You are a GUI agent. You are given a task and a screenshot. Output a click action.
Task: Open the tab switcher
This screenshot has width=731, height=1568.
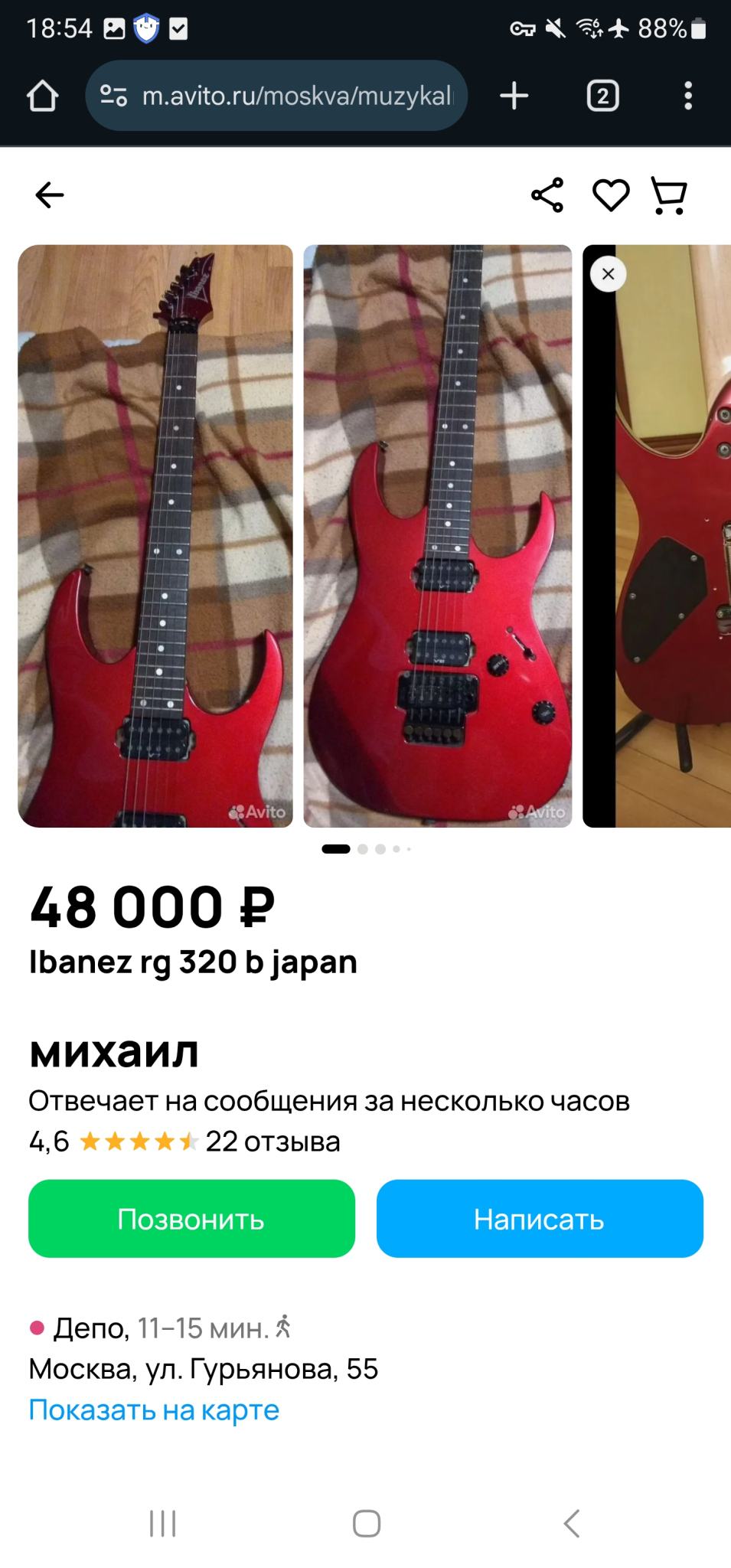[x=602, y=96]
